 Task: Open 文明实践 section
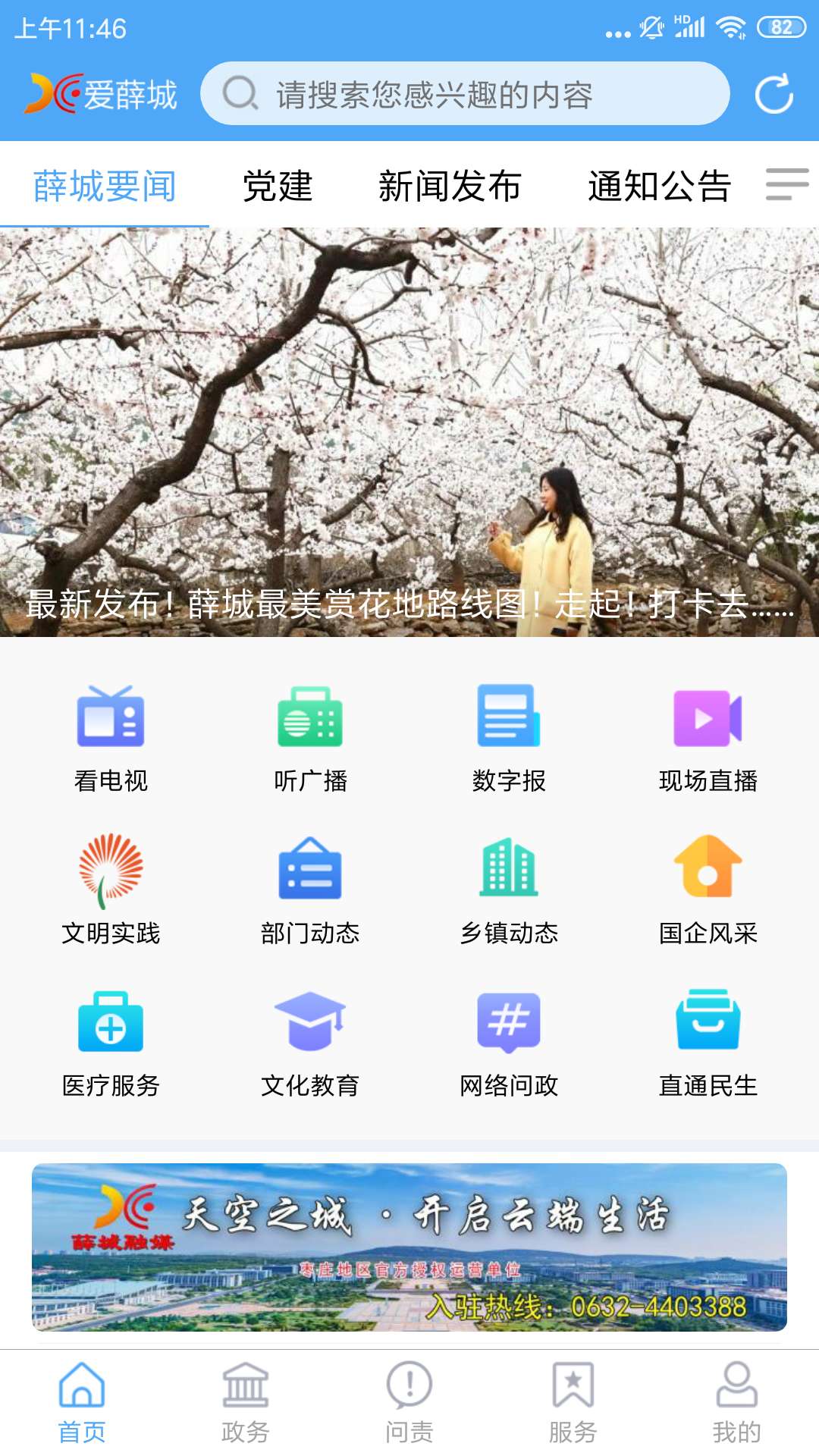coord(111,889)
